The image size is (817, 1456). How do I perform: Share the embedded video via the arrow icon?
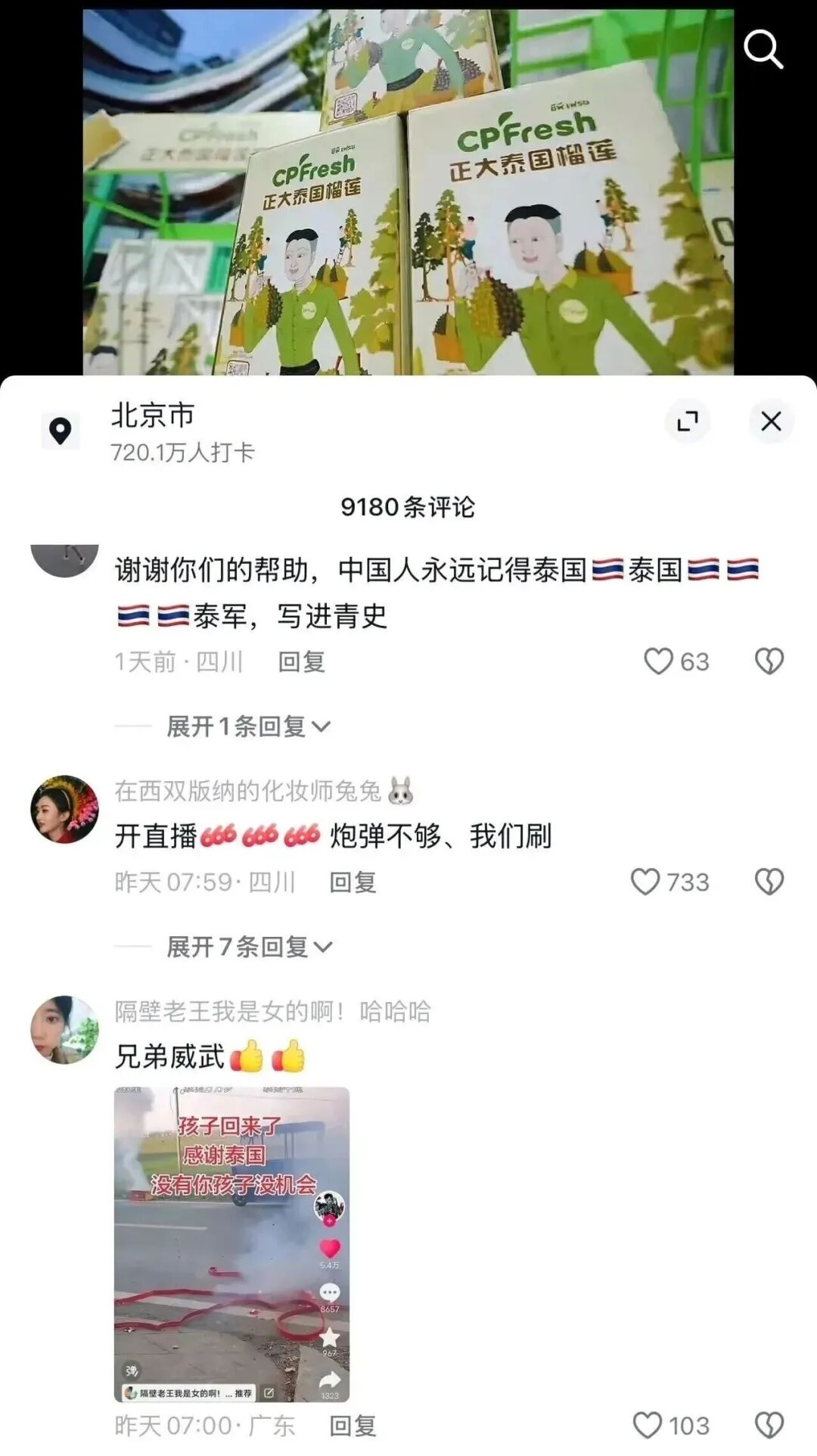click(x=330, y=1379)
